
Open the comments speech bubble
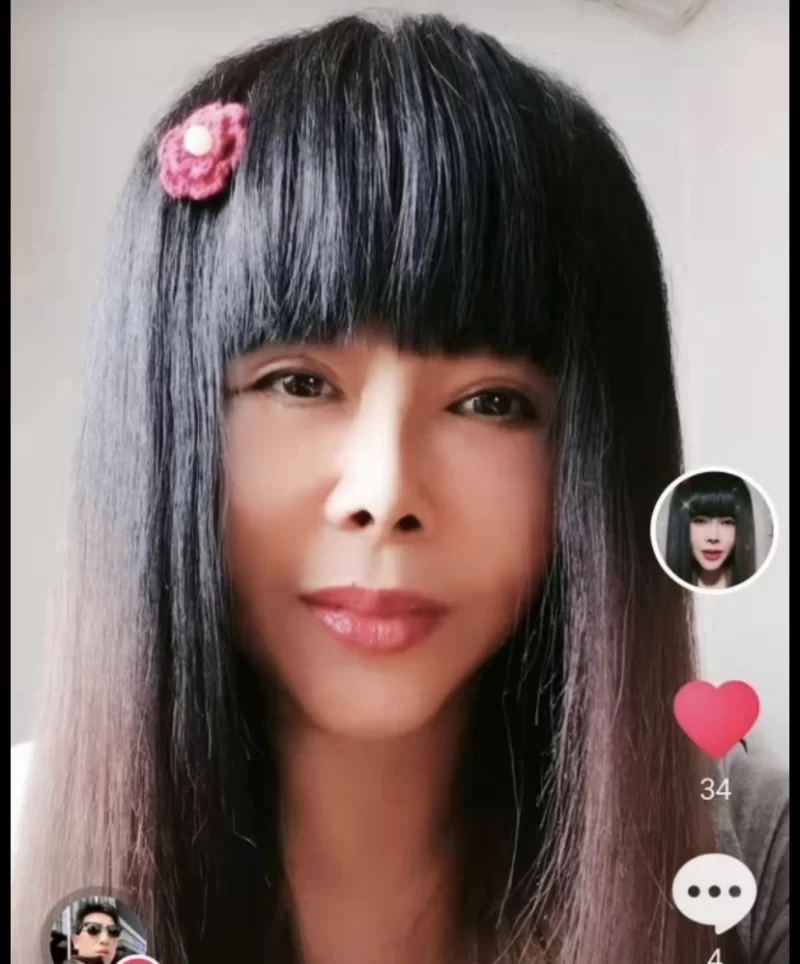click(714, 892)
